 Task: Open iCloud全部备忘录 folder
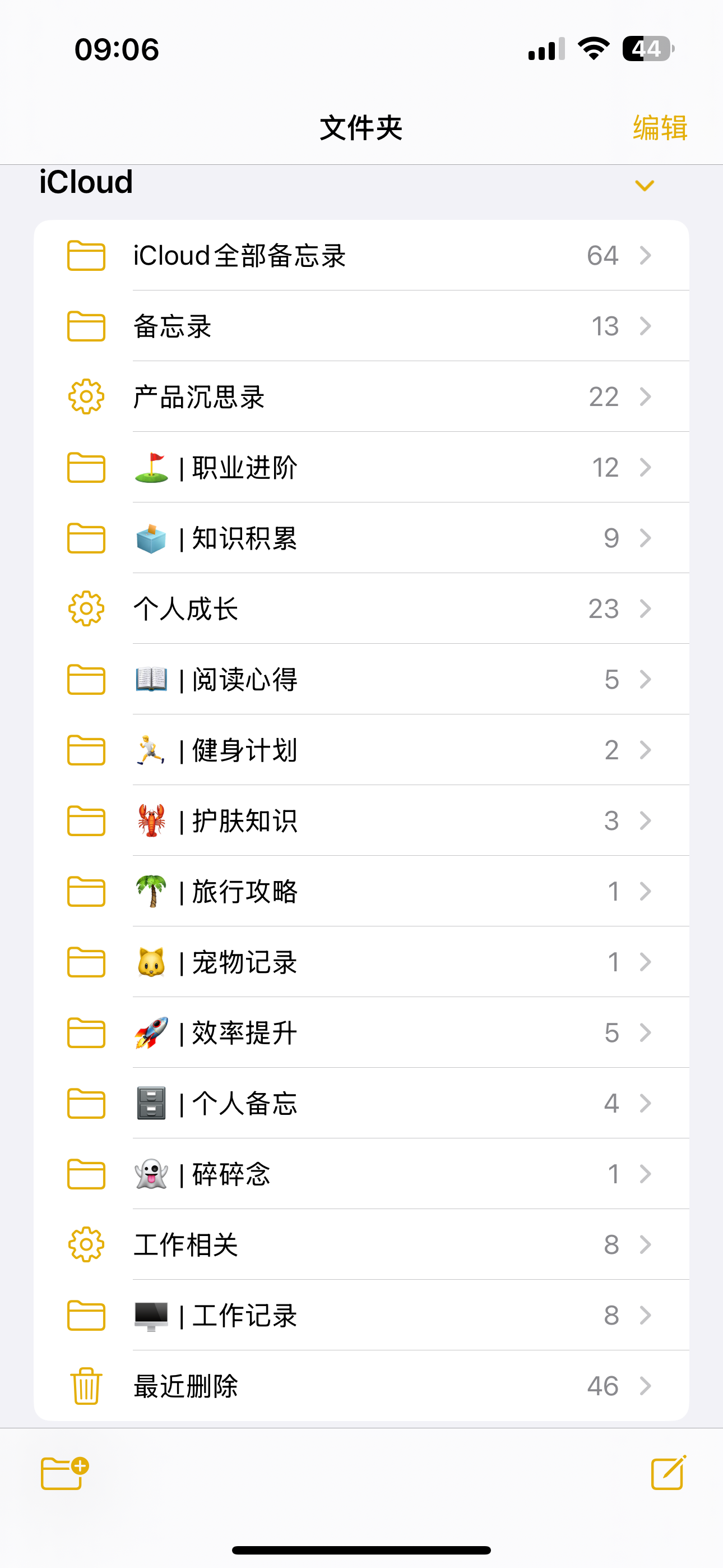click(361, 255)
